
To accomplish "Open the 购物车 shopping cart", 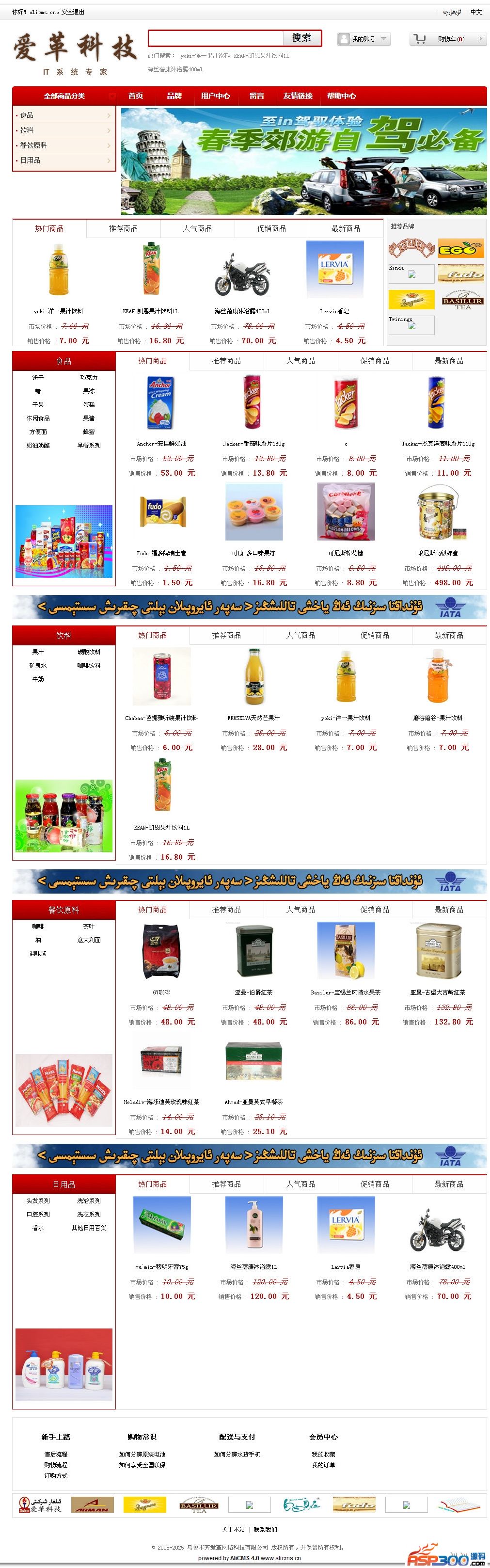I will click(x=448, y=39).
